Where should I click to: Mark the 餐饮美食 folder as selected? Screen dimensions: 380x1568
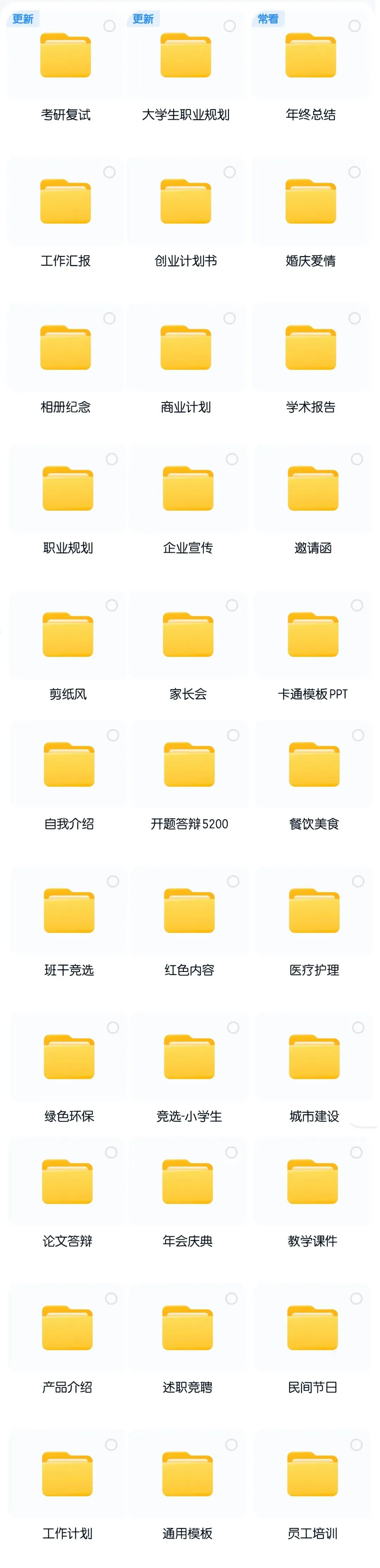(x=358, y=735)
